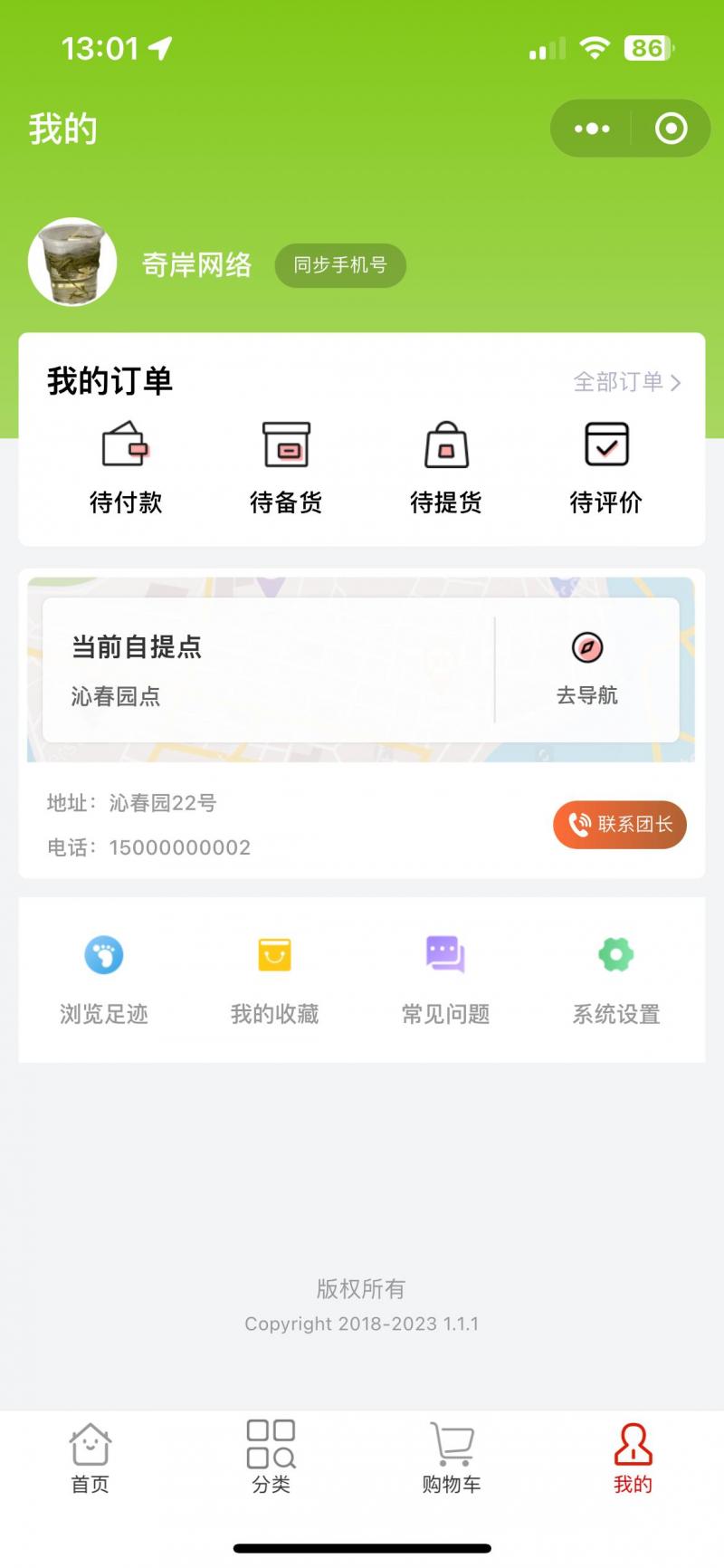Call the group leader via 联系团长
The width and height of the screenshot is (724, 1568).
click(620, 825)
